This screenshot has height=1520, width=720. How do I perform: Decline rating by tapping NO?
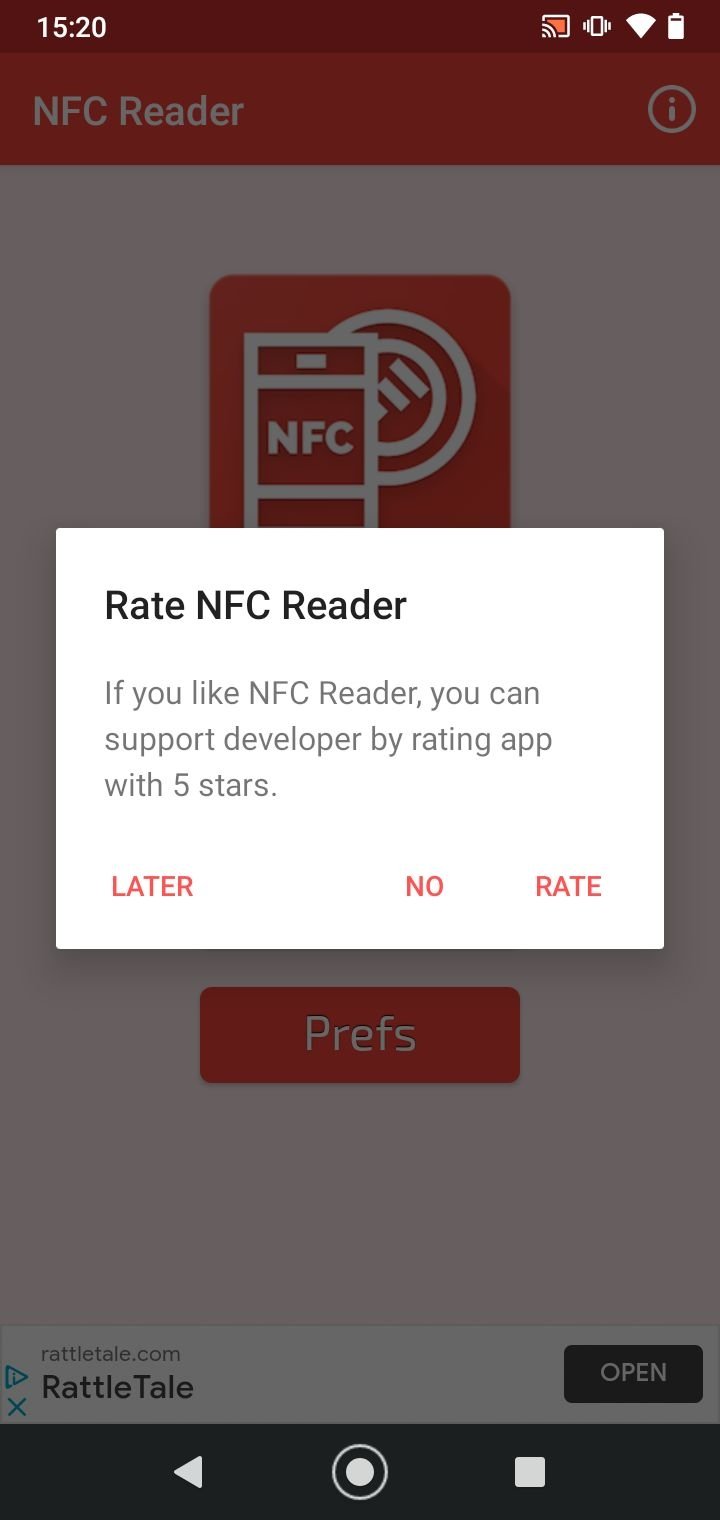click(x=424, y=886)
